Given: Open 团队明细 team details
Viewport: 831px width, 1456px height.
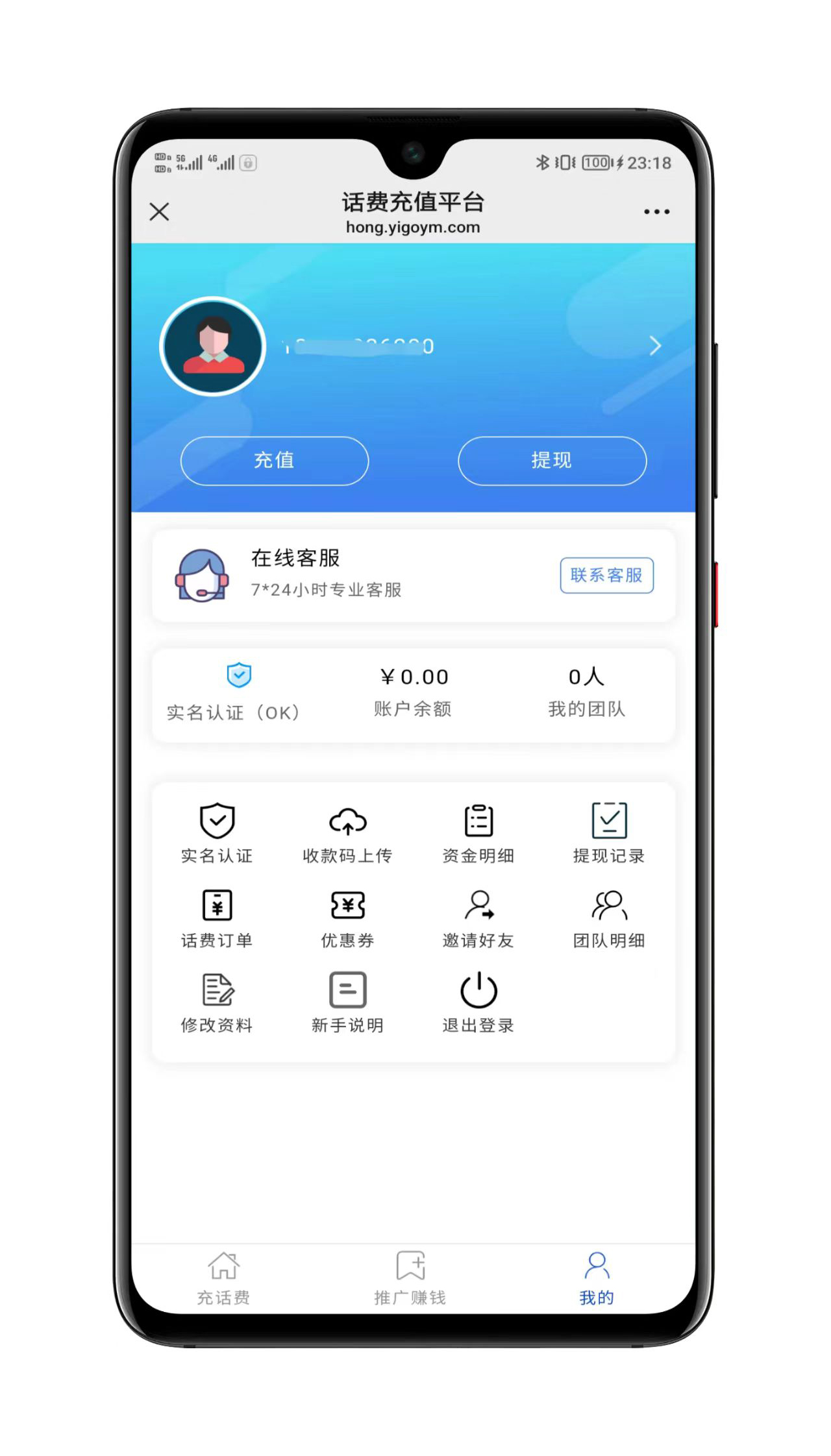Looking at the screenshot, I should (609, 918).
